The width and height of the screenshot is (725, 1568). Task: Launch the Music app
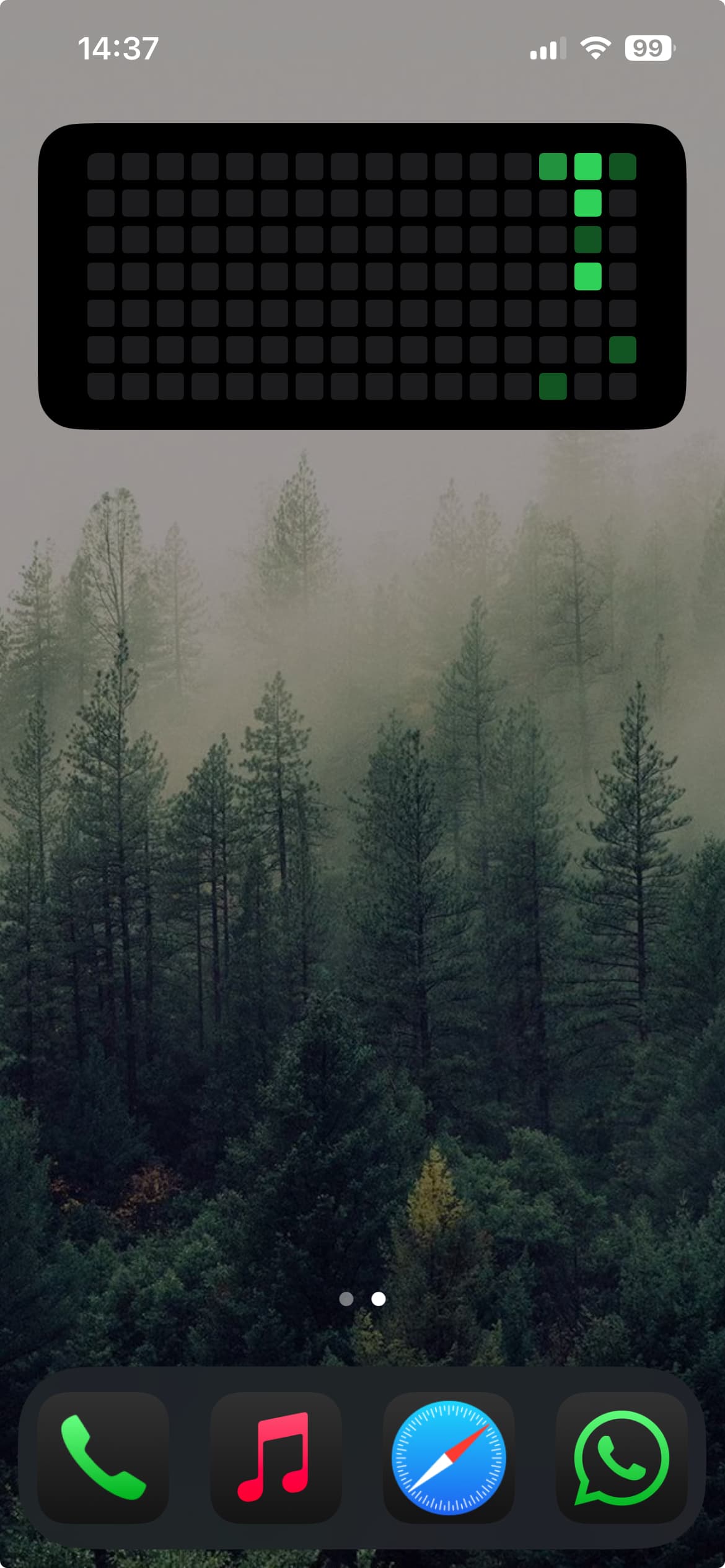pyautogui.click(x=276, y=1457)
